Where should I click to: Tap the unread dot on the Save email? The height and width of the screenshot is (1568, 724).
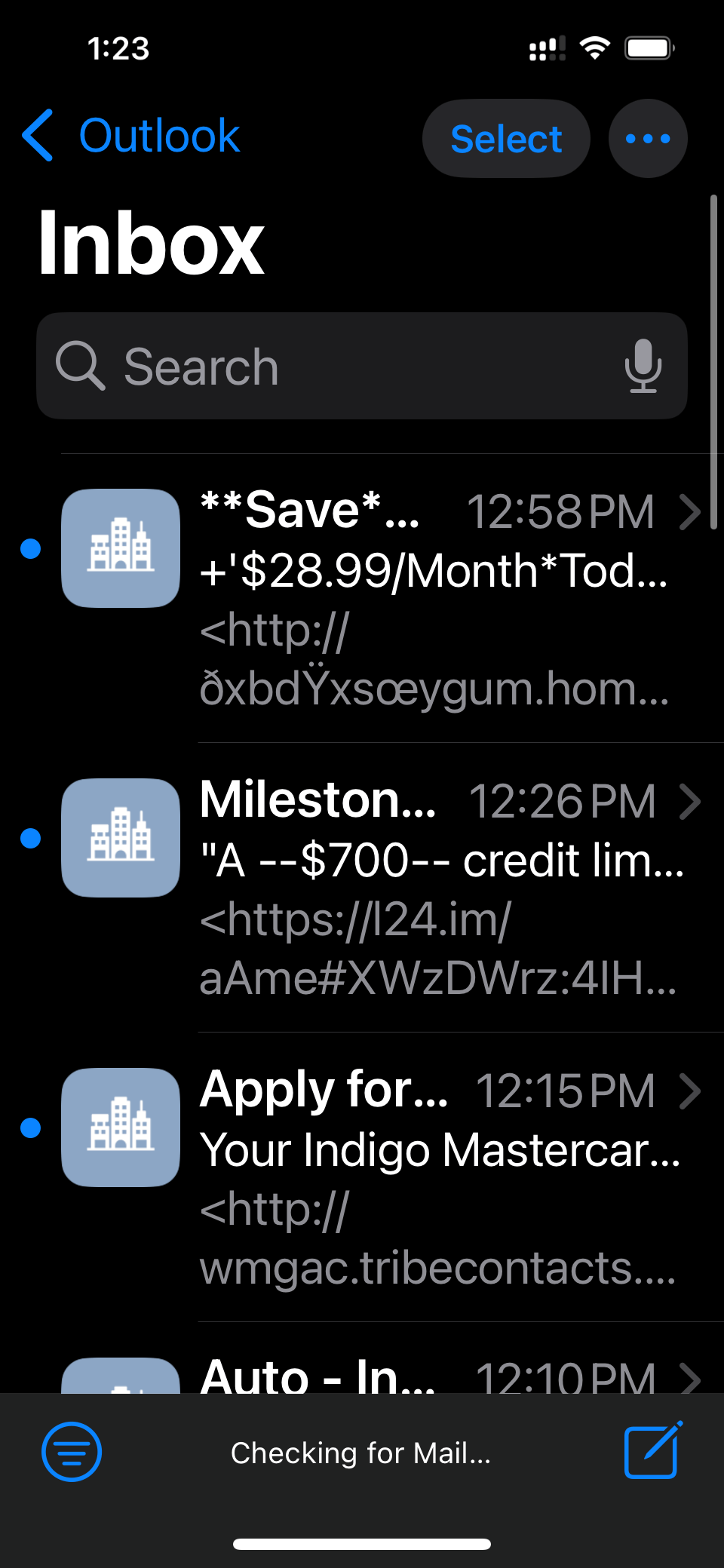(29, 548)
